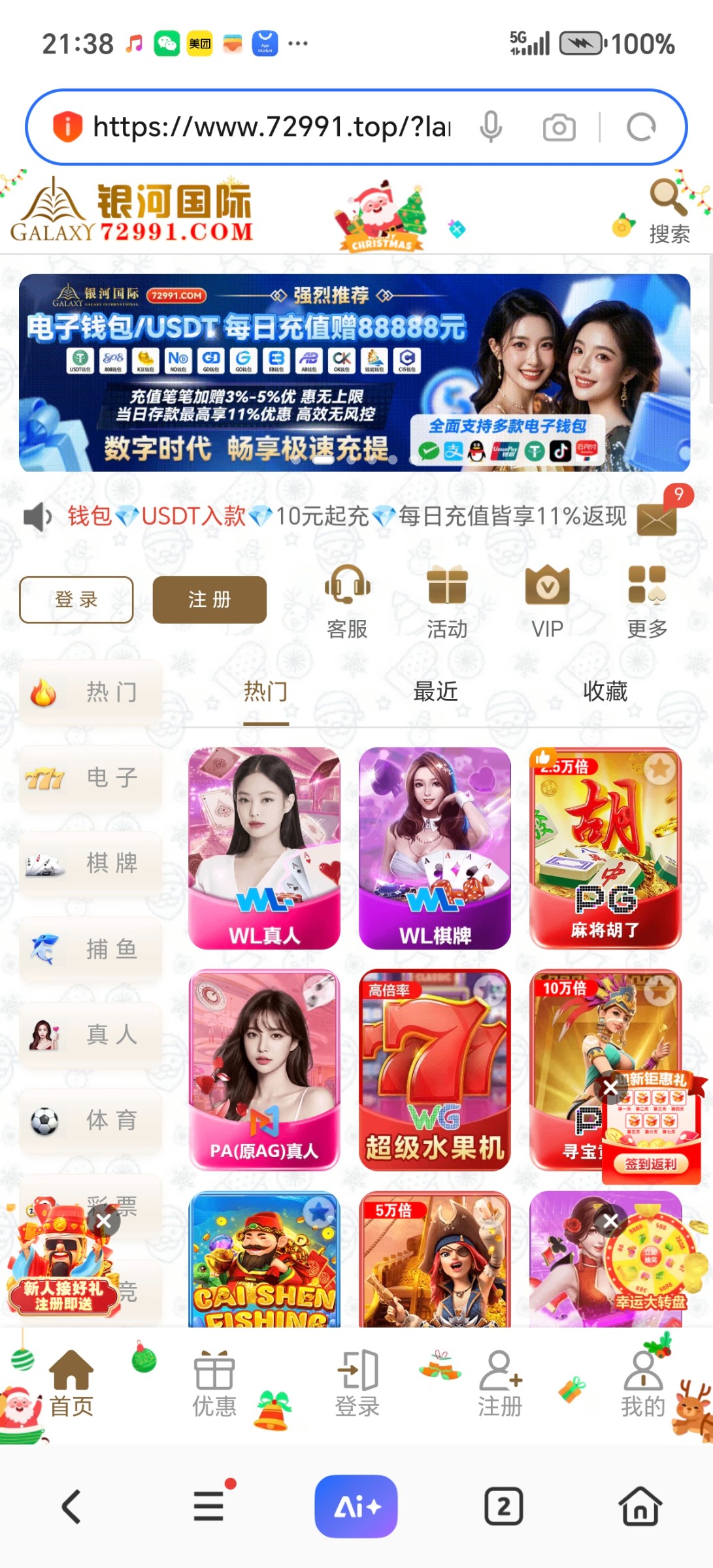The image size is (713, 1568).
Task: Tap the 搜索 search icon
Action: coord(669,210)
